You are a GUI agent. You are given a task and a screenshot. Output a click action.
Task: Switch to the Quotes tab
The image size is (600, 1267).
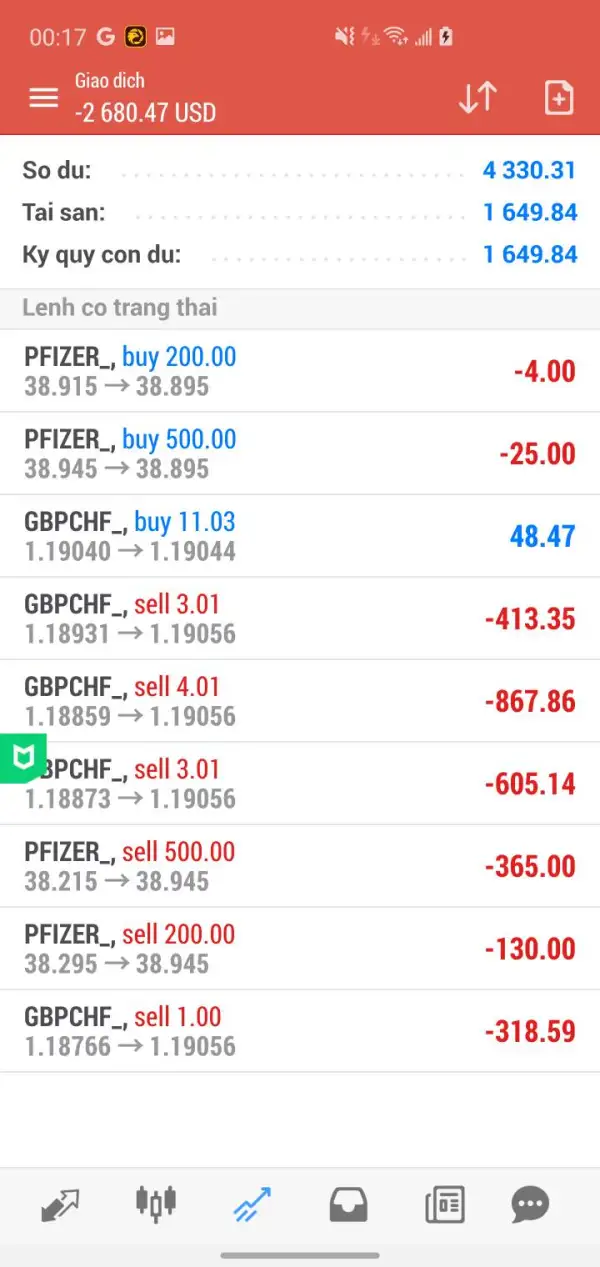click(x=60, y=1204)
